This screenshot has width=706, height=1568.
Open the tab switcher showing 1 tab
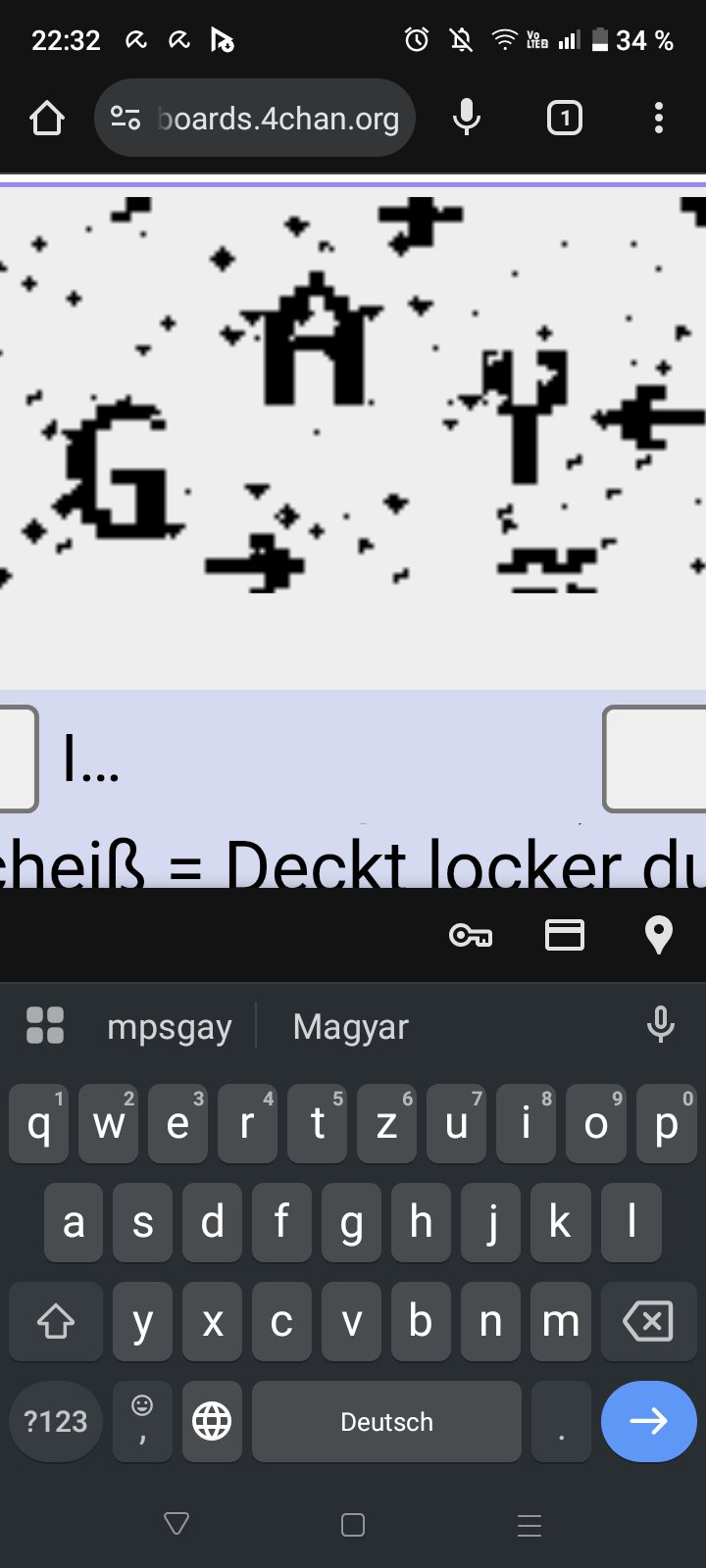click(x=564, y=119)
